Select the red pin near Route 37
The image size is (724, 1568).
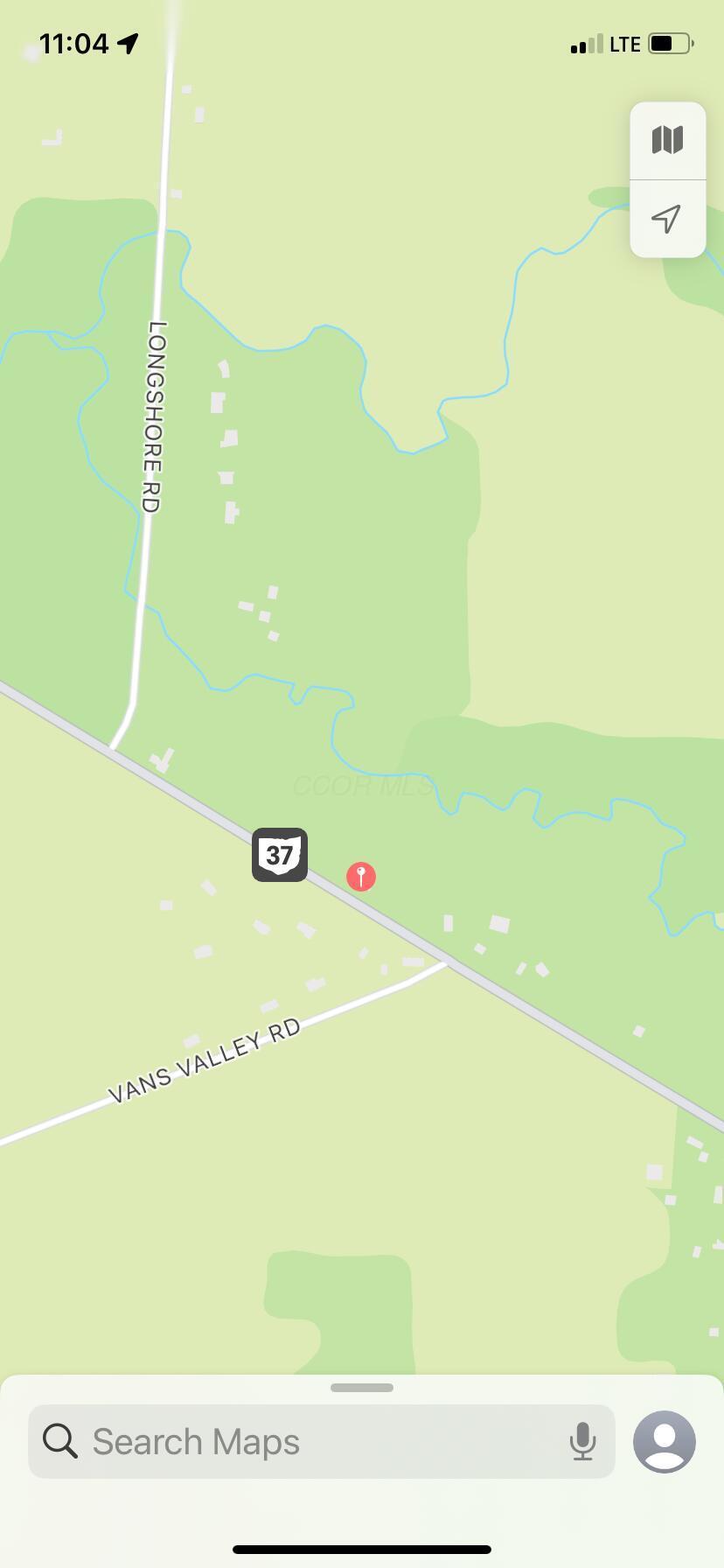[361, 876]
